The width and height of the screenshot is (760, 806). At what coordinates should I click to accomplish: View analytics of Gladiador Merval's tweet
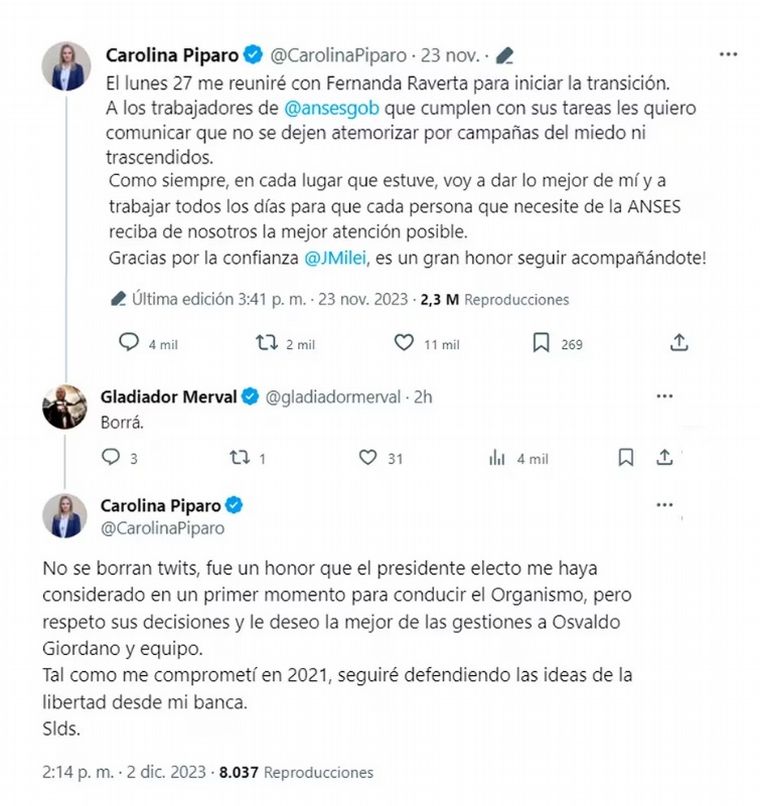pyautogui.click(x=497, y=458)
